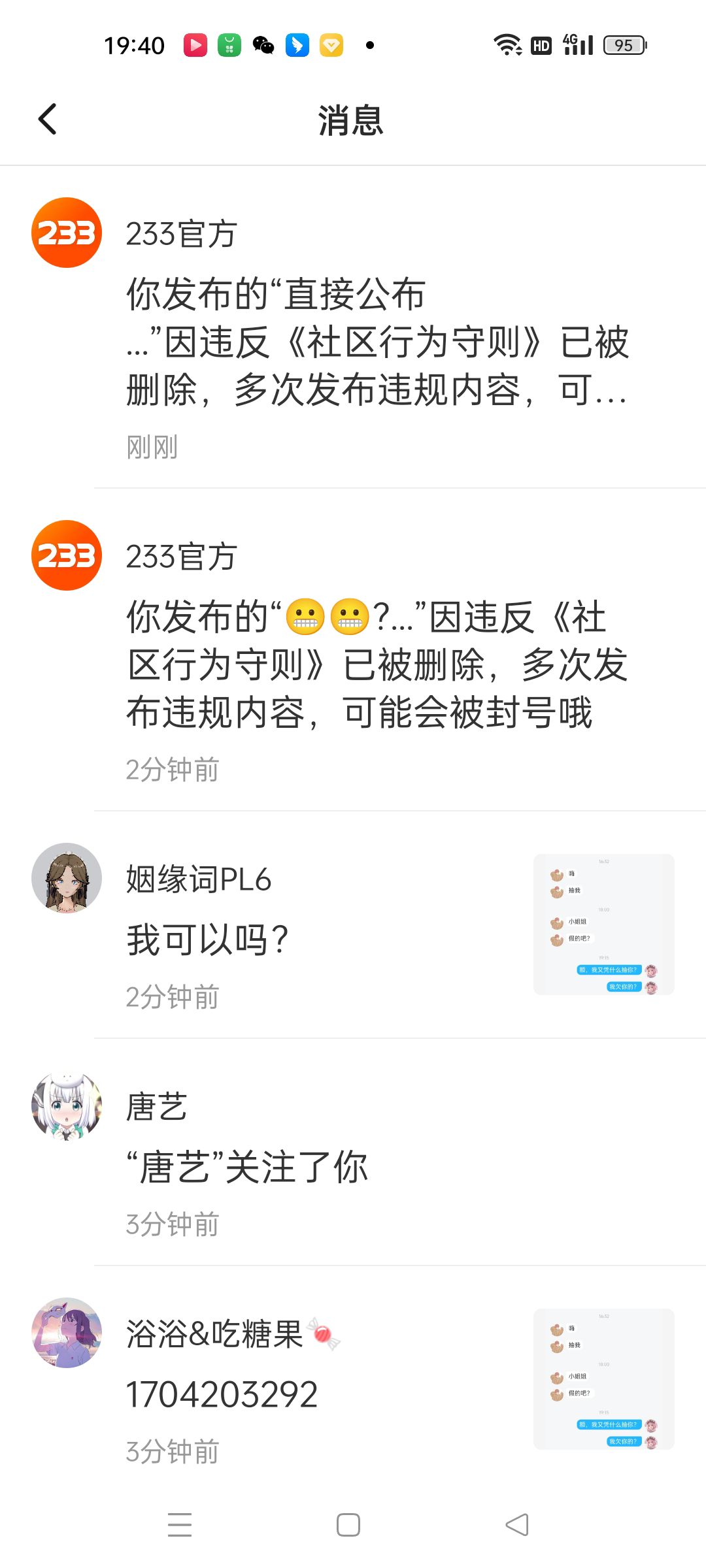Screen dimensions: 706x1568
Task: Tap the system home button
Action: point(348,1525)
